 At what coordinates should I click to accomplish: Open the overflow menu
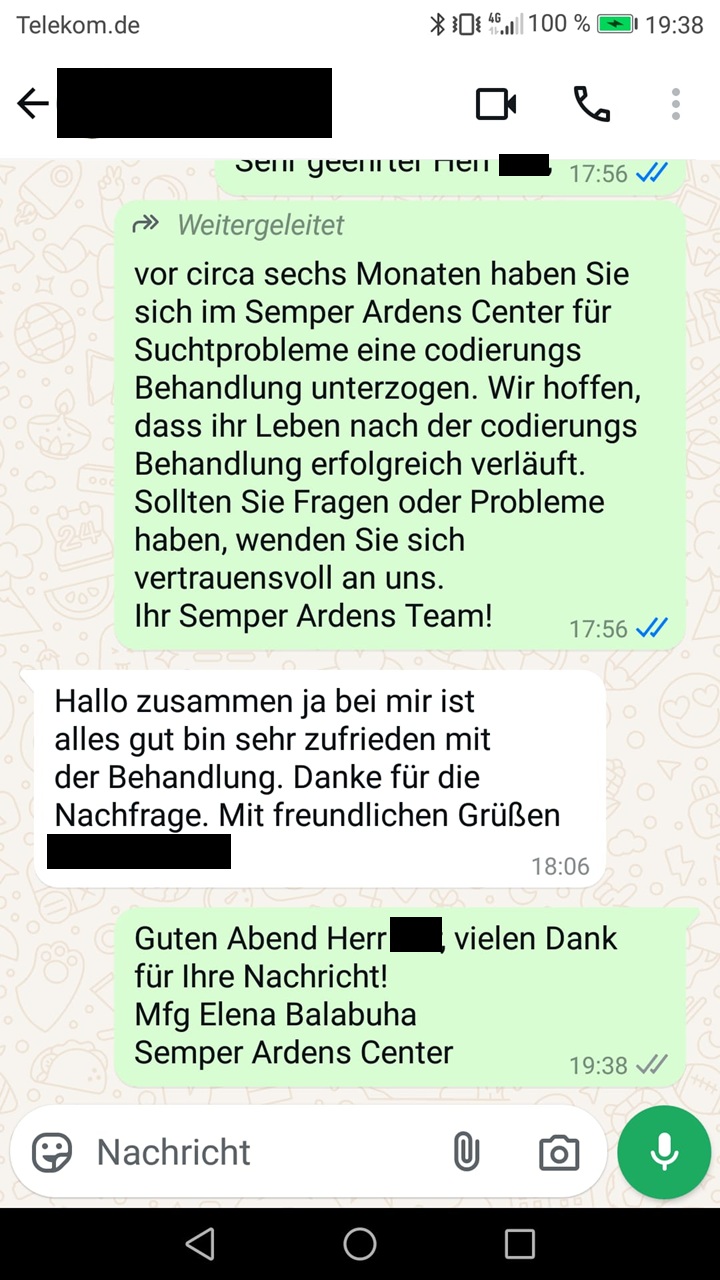coord(676,104)
